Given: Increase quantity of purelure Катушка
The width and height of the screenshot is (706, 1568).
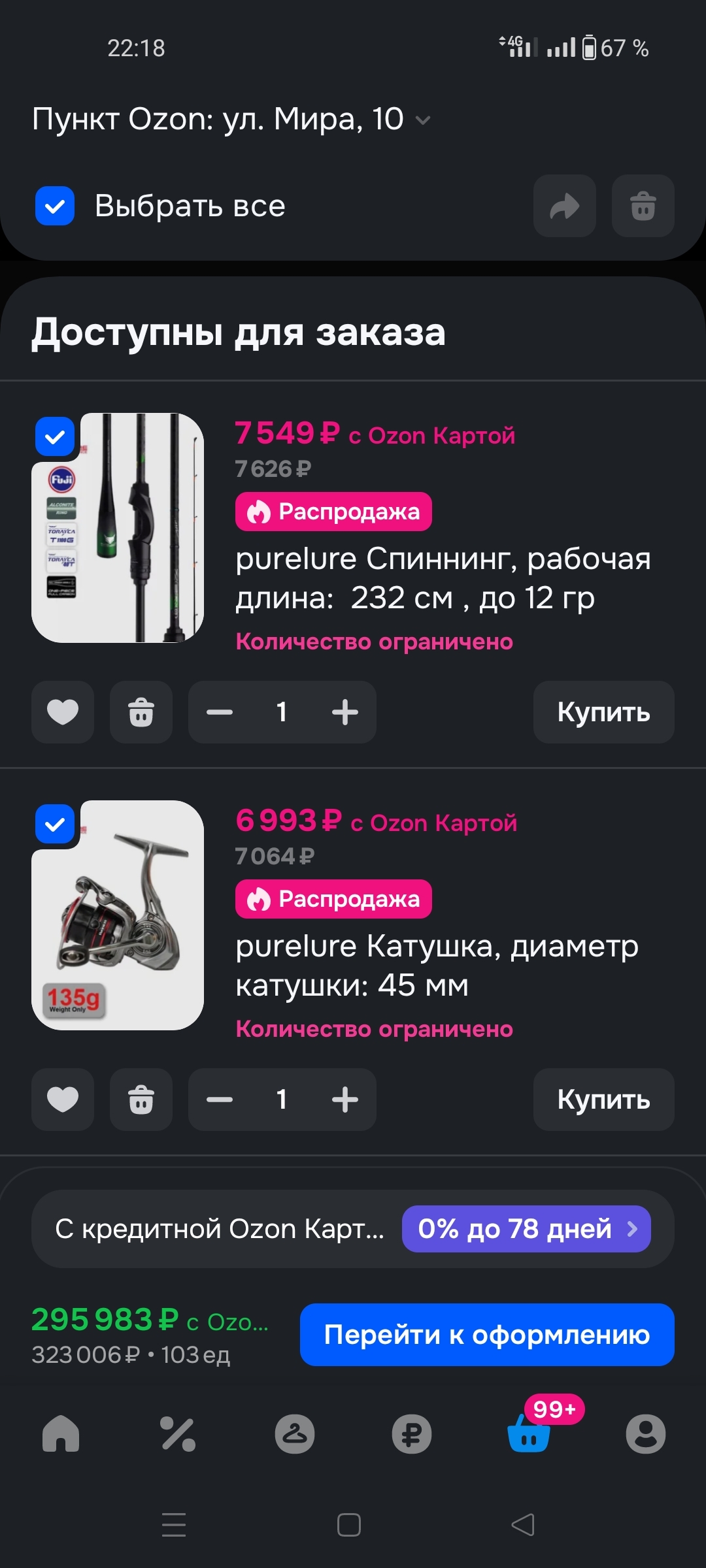Looking at the screenshot, I should coord(345,1100).
